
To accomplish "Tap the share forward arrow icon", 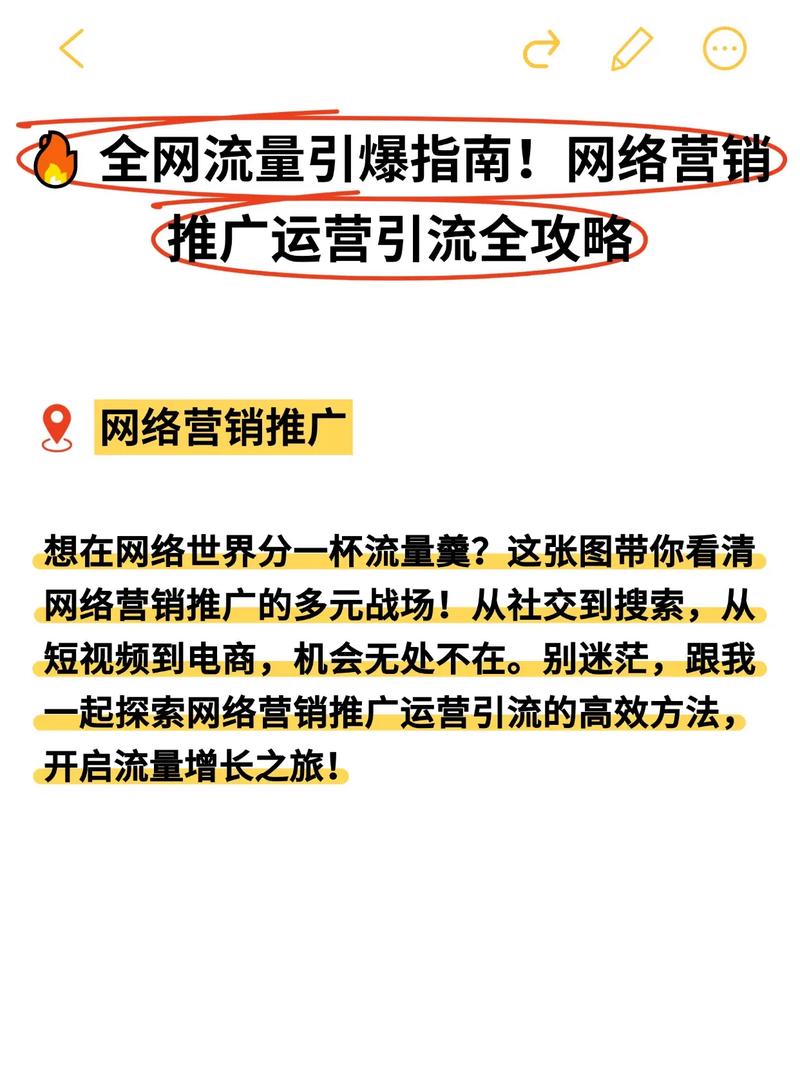I will pyautogui.click(x=540, y=48).
